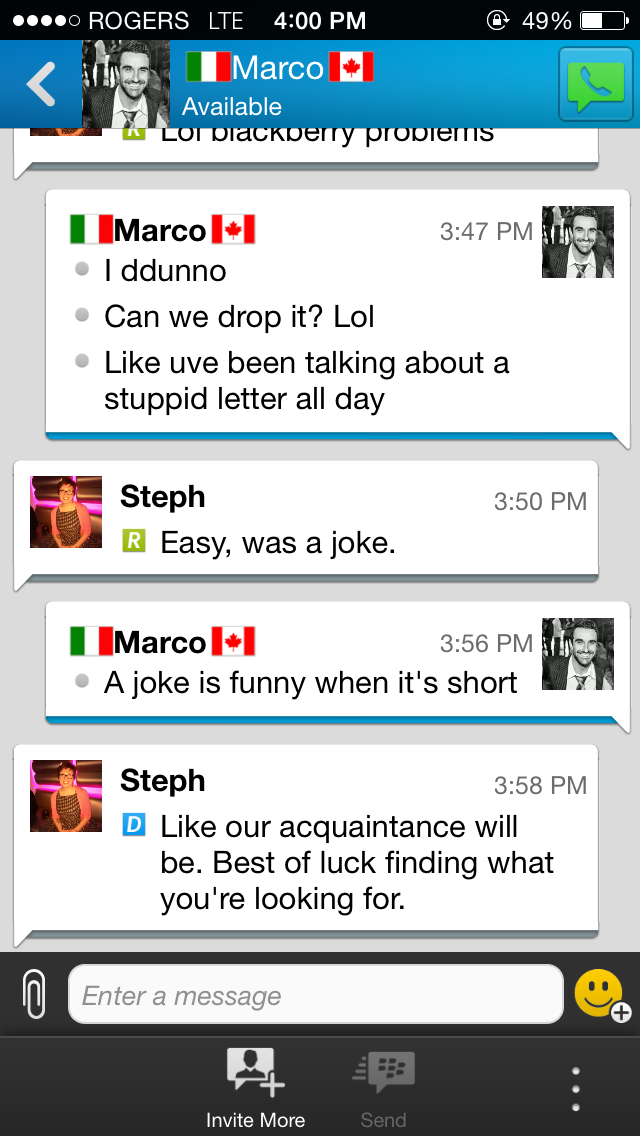The image size is (640, 1136).
Task: Open the overflow menu
Action: tap(575, 1089)
